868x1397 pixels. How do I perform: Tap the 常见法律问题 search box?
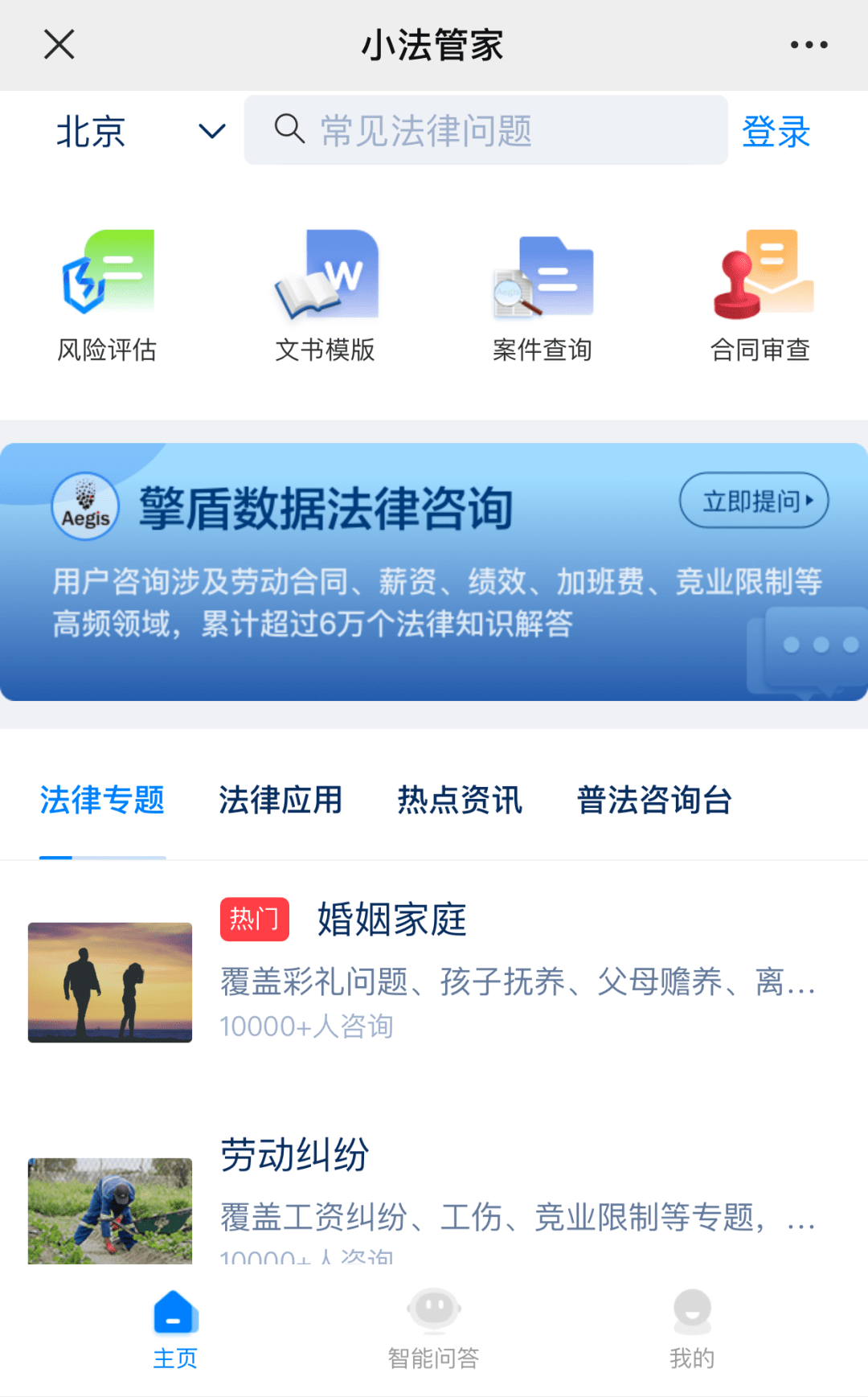(485, 130)
